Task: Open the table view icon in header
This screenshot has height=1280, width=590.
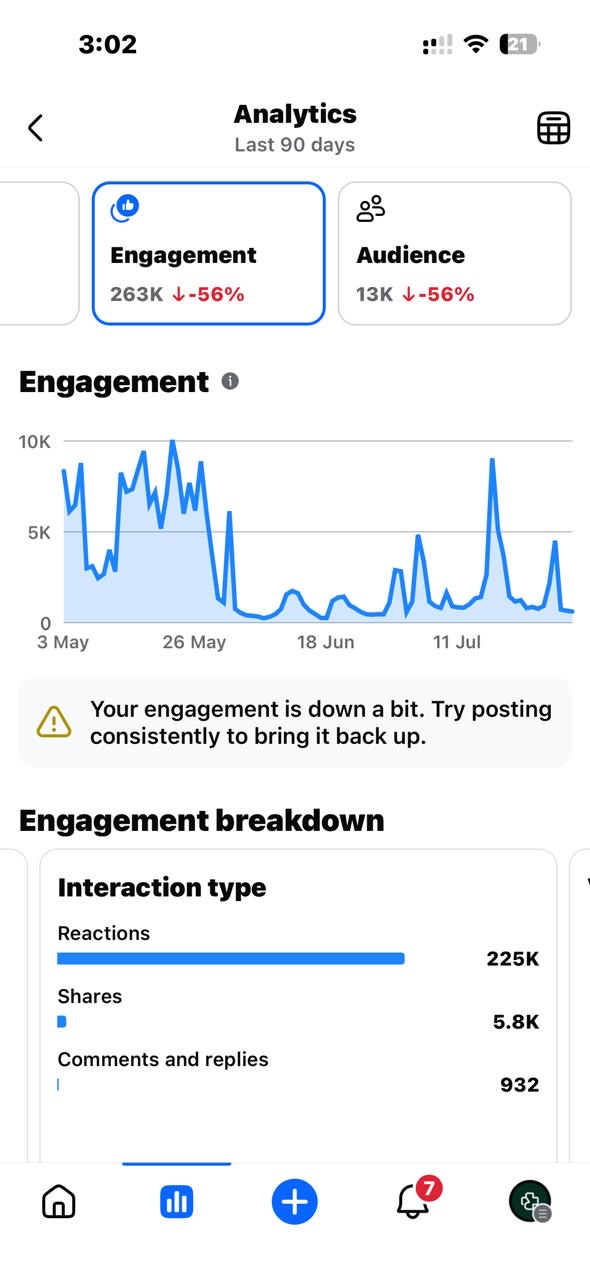Action: click(x=554, y=128)
